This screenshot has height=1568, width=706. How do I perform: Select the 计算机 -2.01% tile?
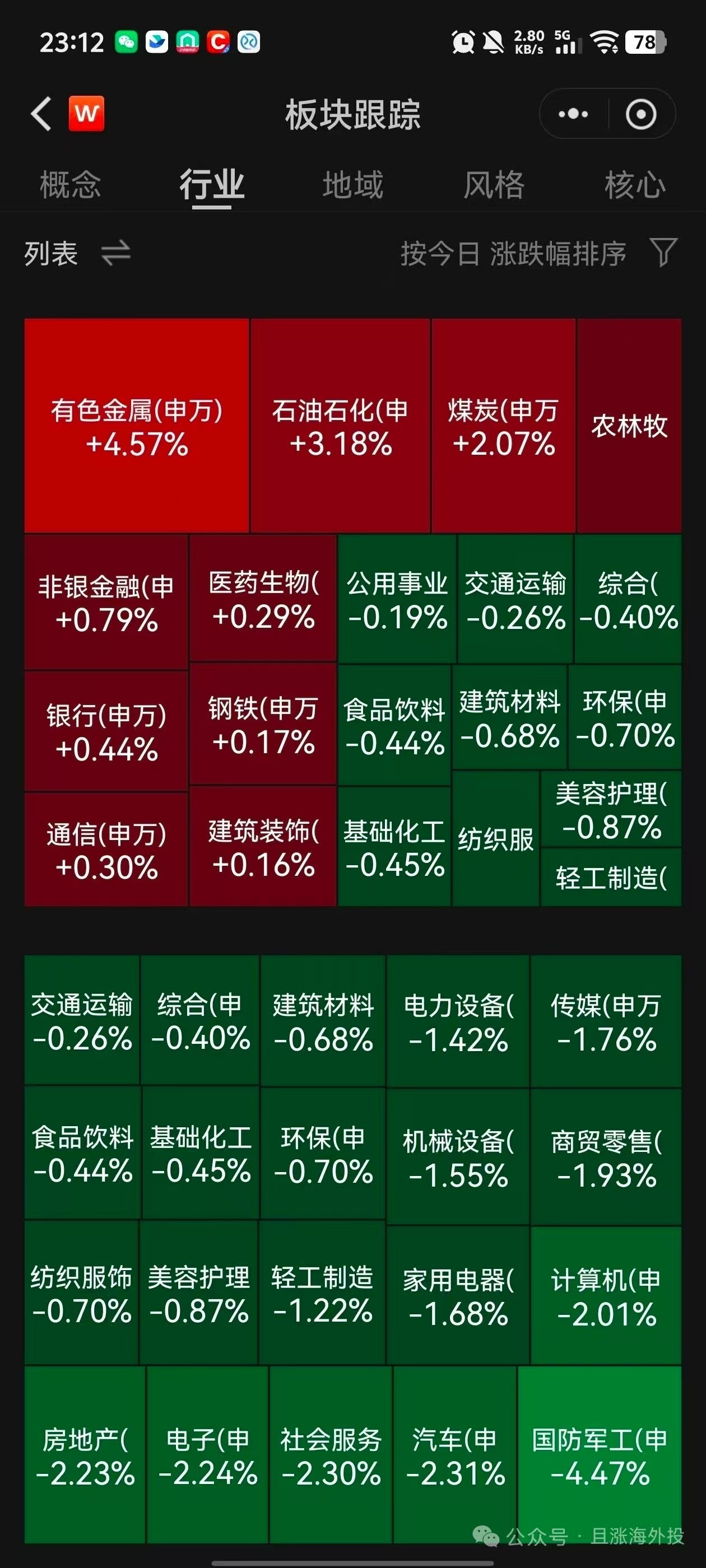(x=606, y=1296)
